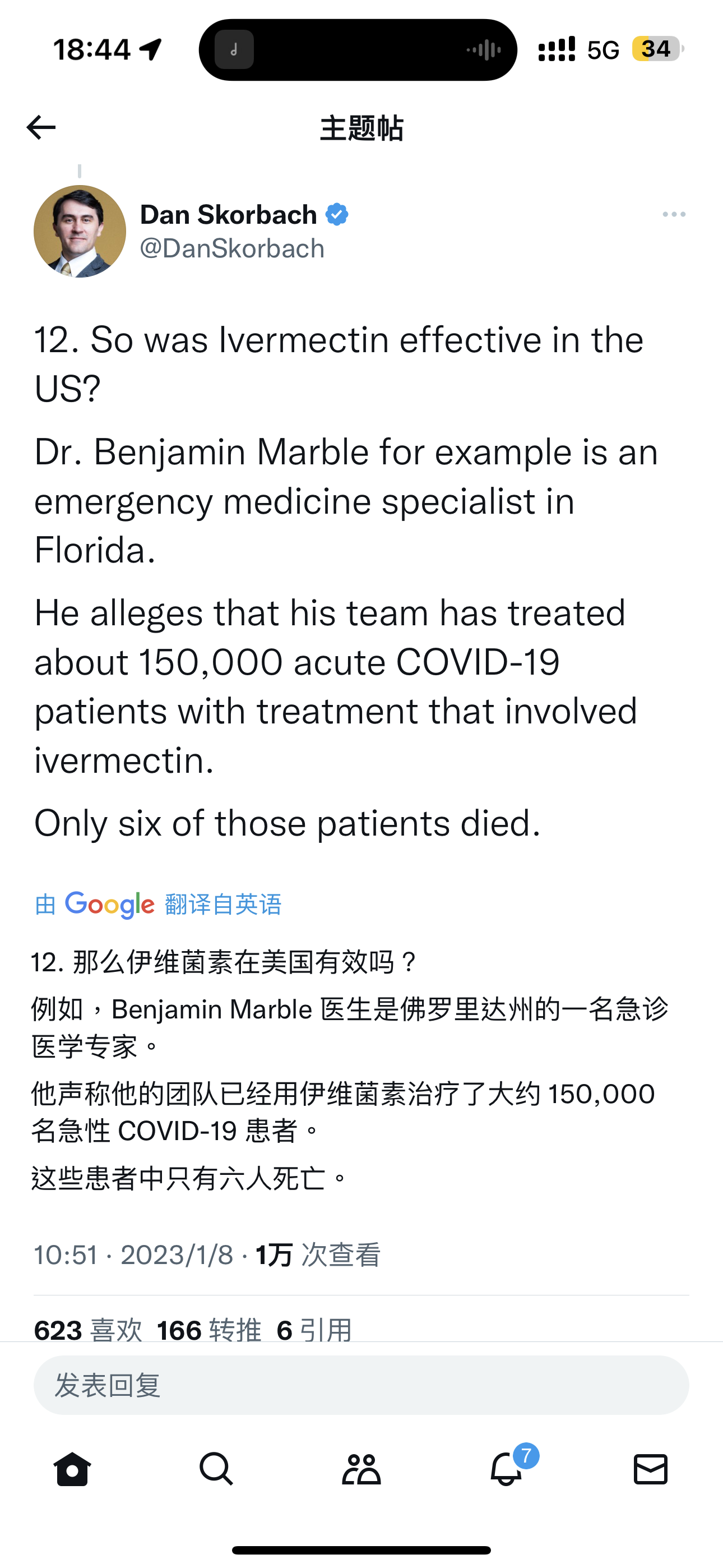Switch to the Home tab
The image size is (723, 1568).
pos(72,1469)
